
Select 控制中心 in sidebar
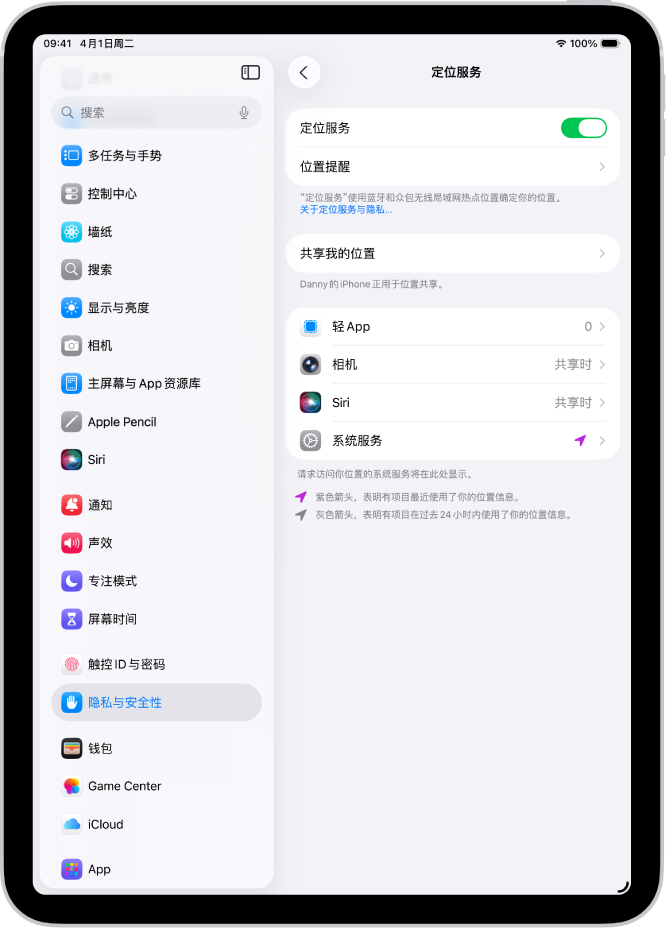tap(112, 194)
